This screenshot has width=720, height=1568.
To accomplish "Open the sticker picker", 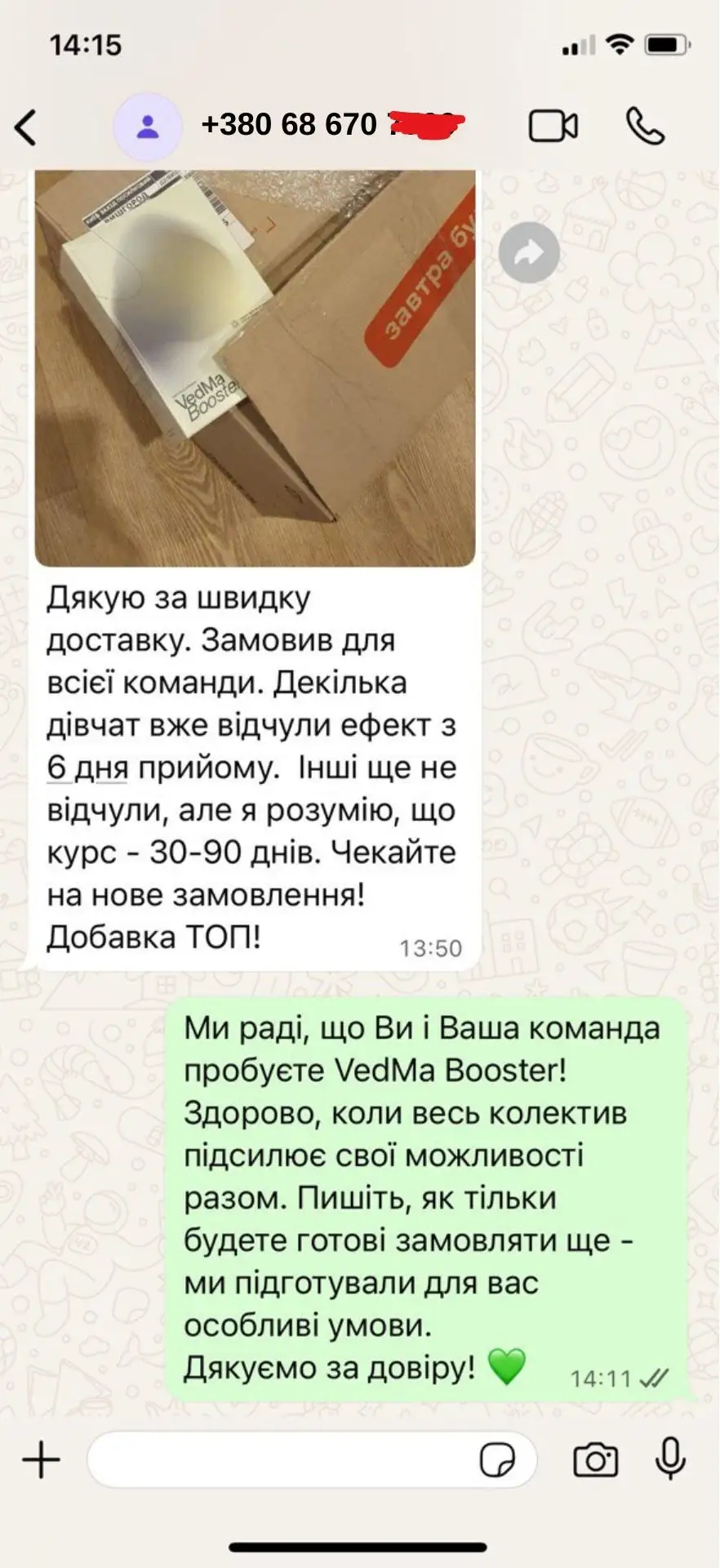I will [497, 1459].
